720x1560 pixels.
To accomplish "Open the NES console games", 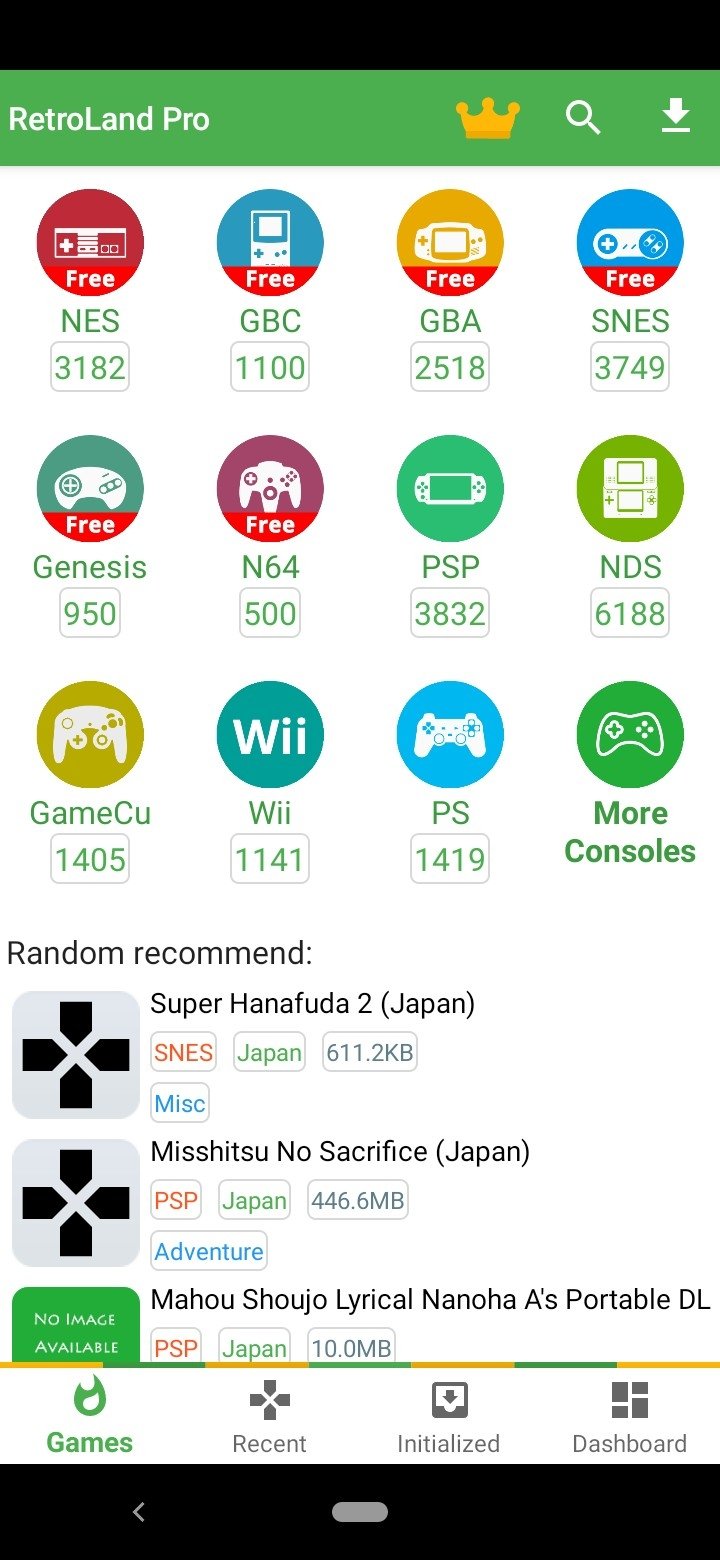I will coord(90,290).
